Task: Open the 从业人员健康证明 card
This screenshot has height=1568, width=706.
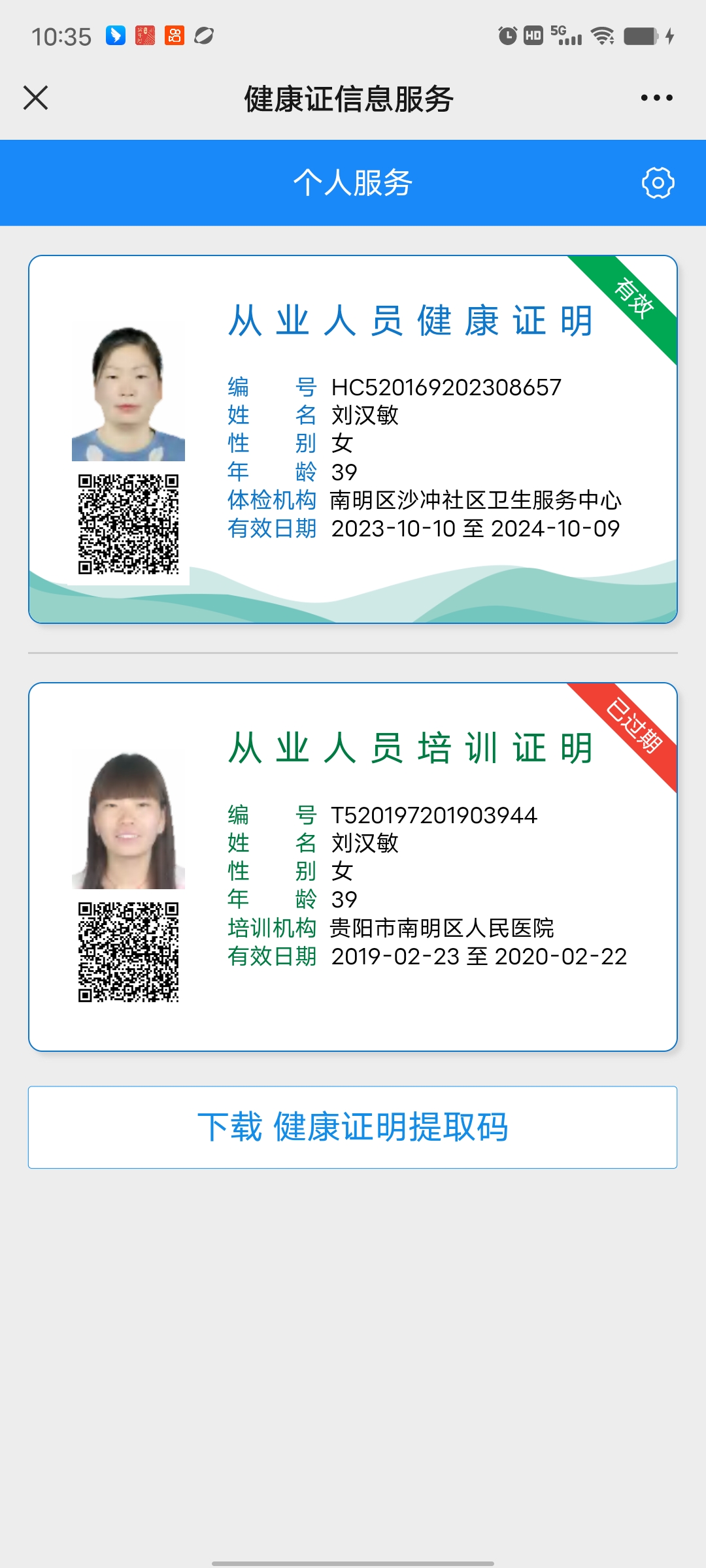Action: [x=353, y=439]
